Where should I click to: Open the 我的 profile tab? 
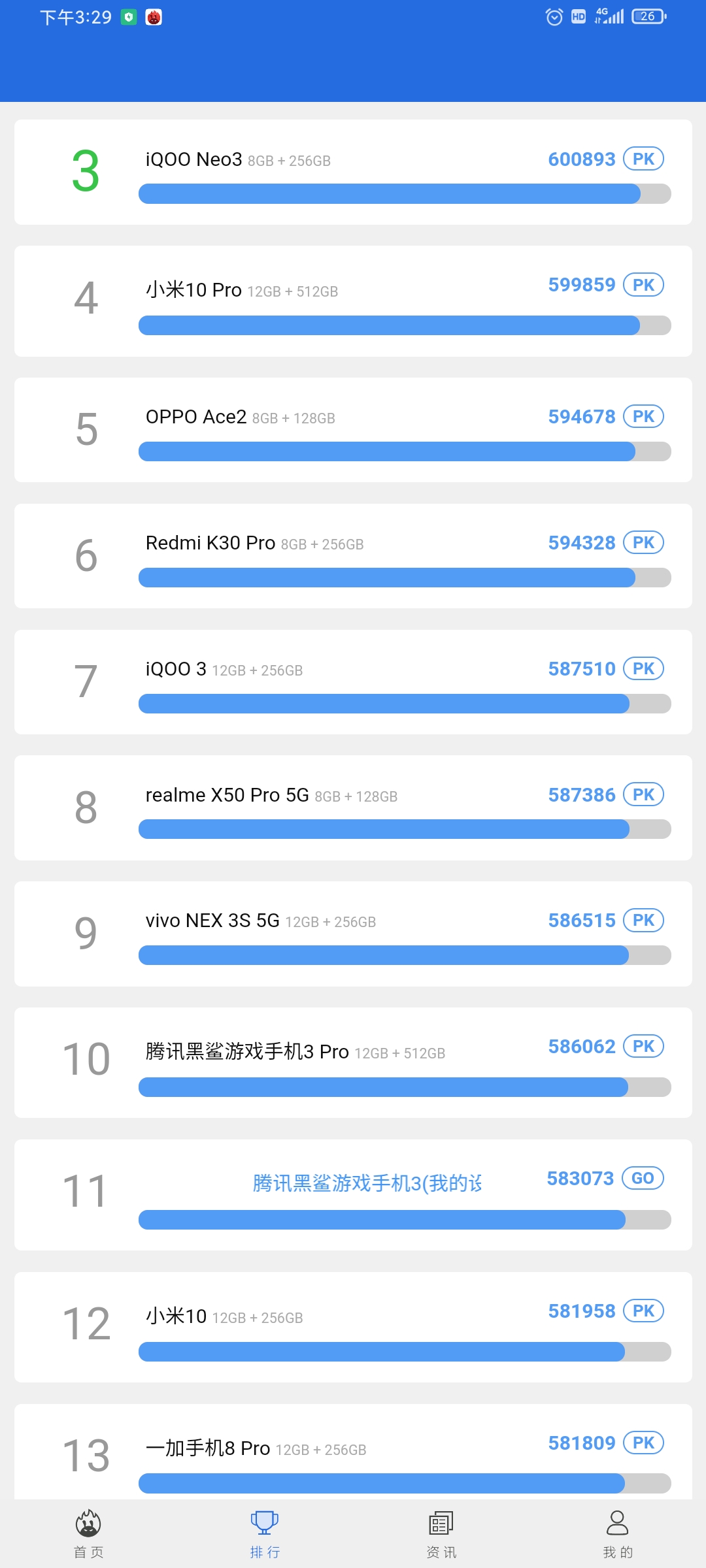(x=618, y=1534)
